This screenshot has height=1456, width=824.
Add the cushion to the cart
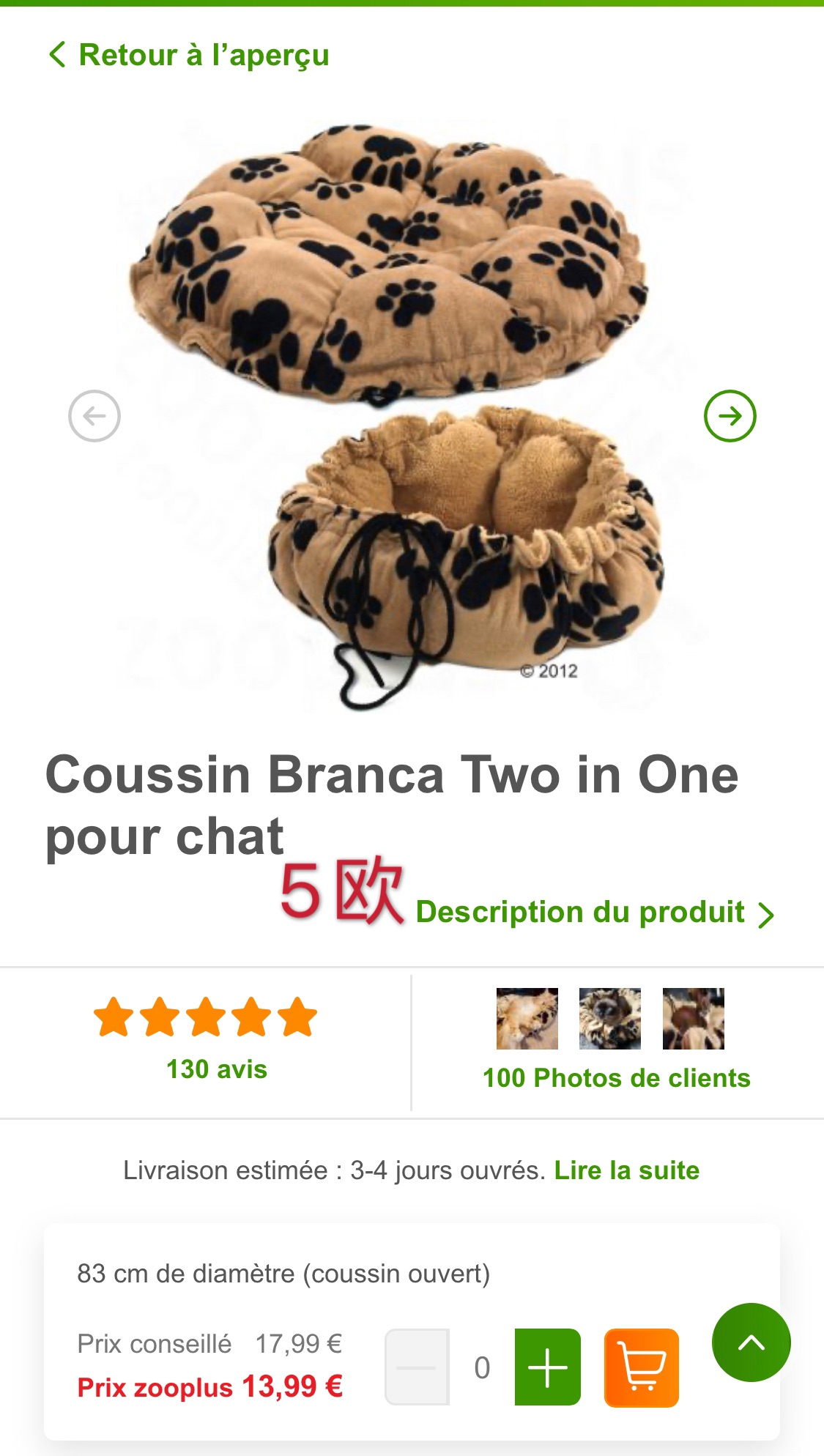pyautogui.click(x=641, y=1367)
